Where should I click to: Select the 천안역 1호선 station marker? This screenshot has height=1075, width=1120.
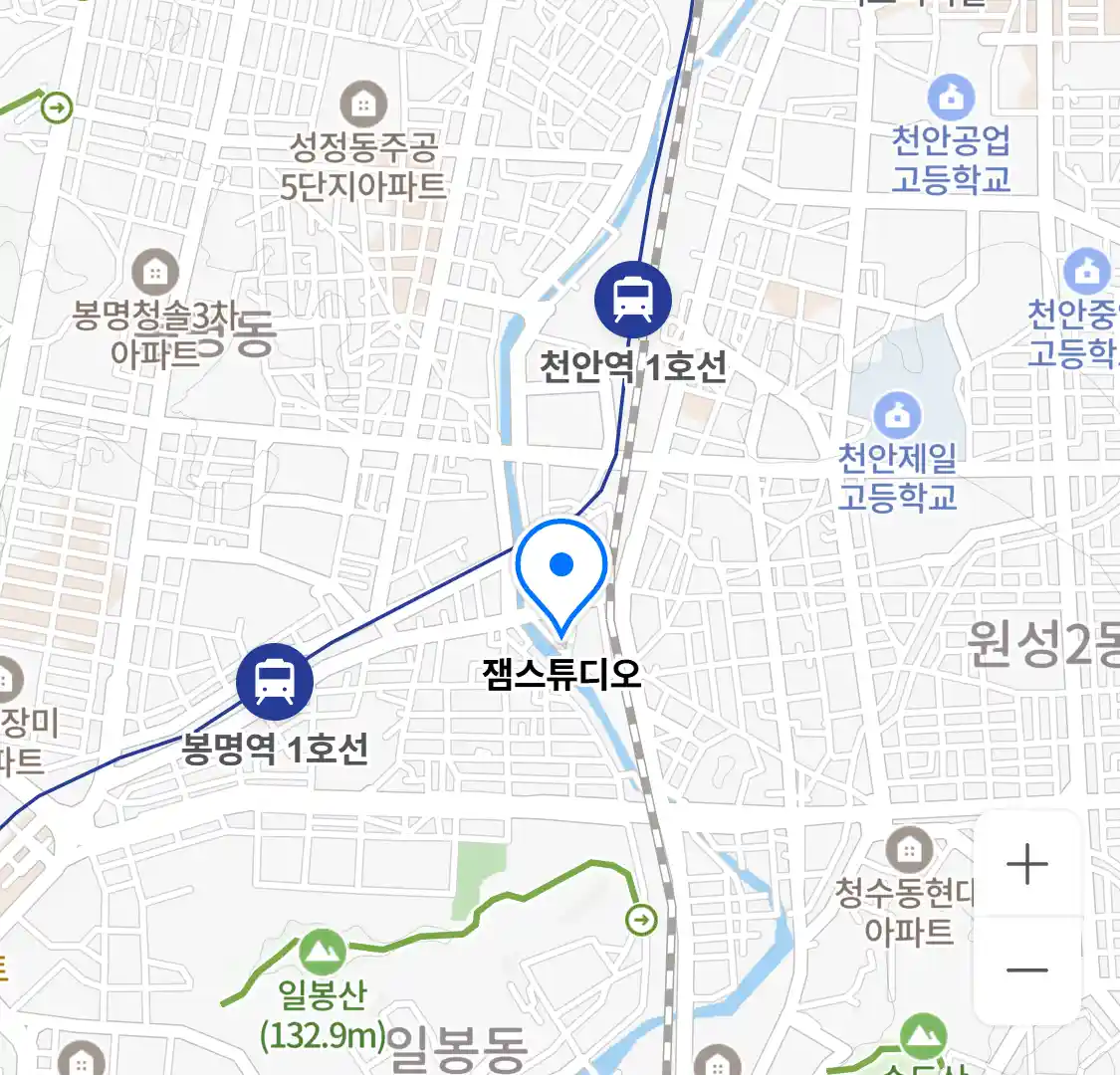pyautogui.click(x=633, y=299)
